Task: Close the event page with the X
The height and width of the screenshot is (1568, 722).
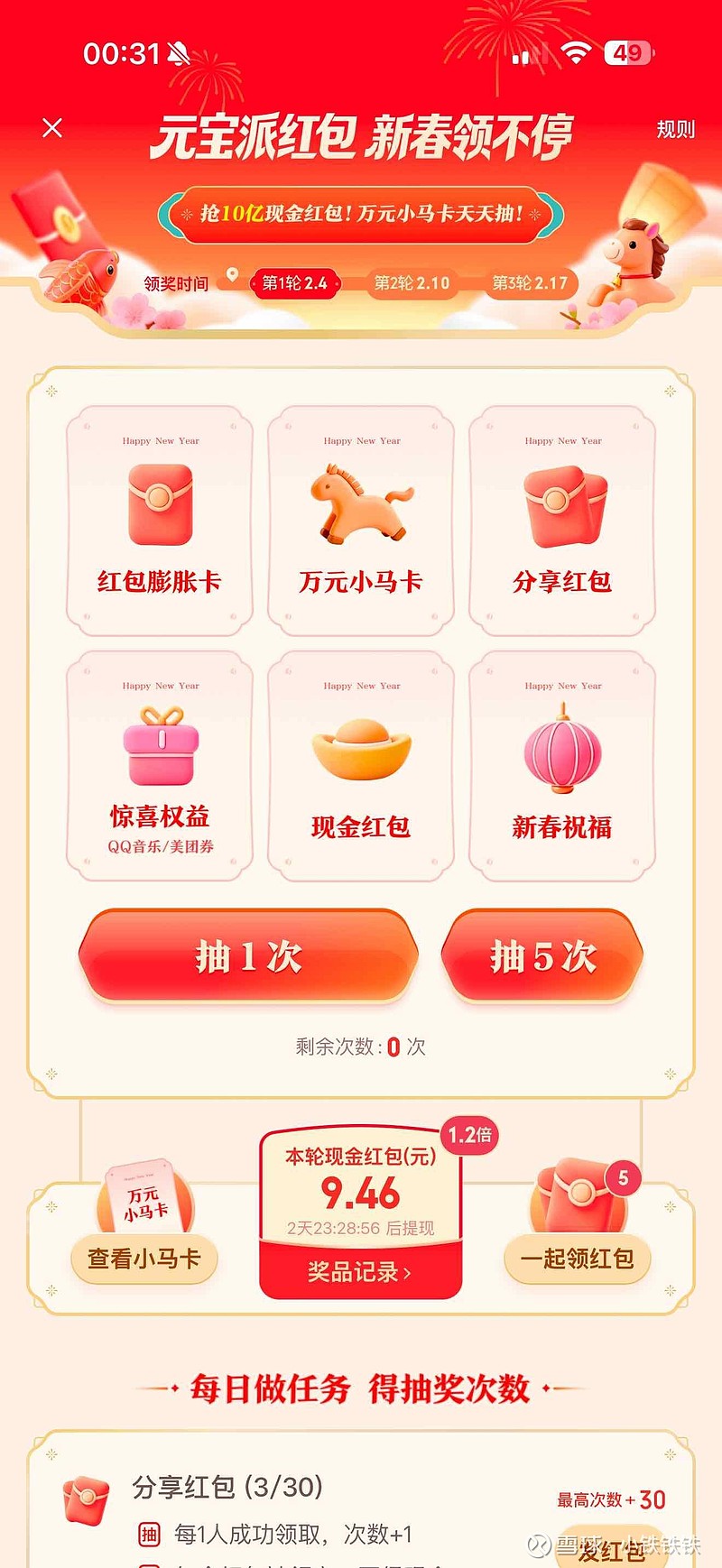Action: (52, 127)
